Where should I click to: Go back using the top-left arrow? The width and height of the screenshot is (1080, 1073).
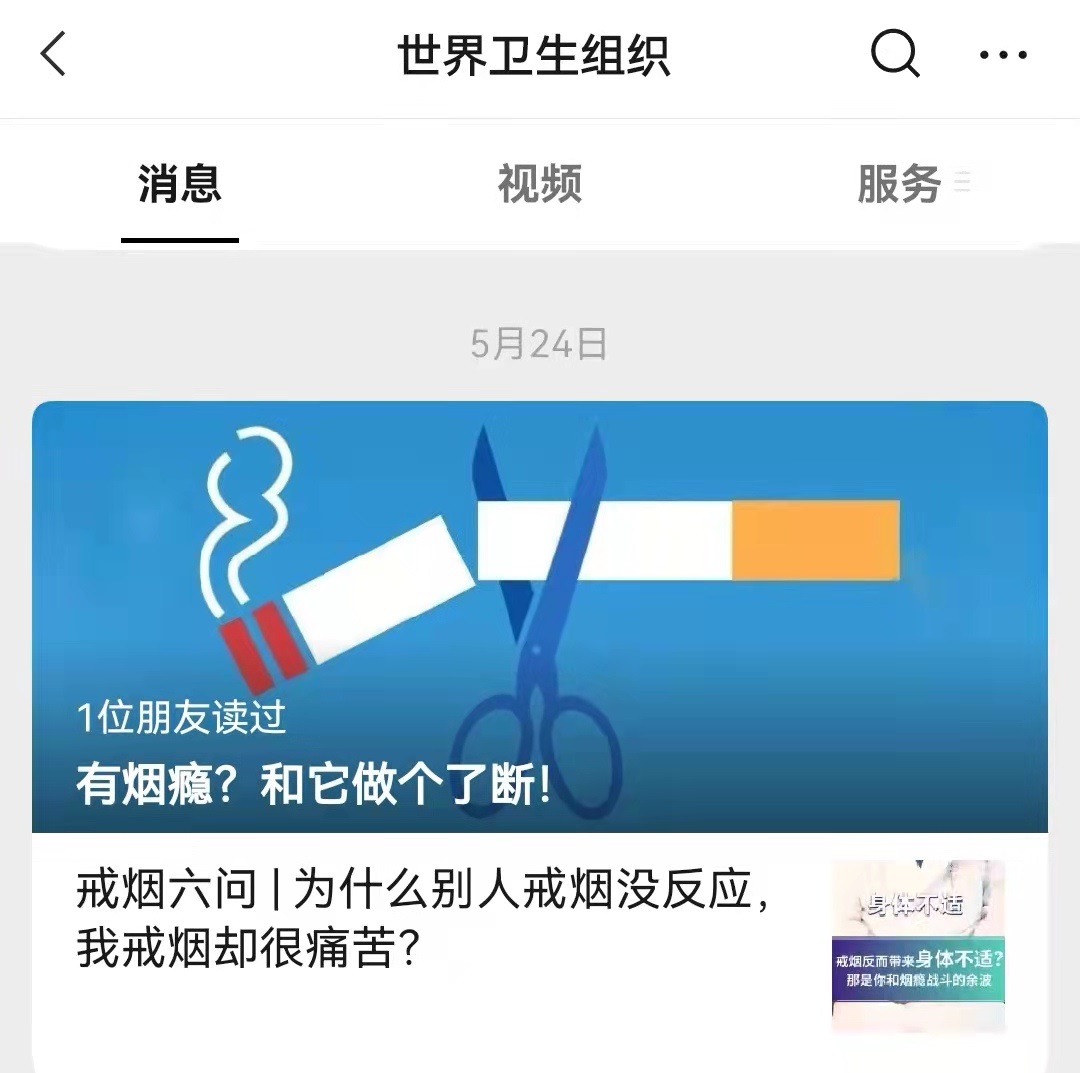click(x=54, y=54)
